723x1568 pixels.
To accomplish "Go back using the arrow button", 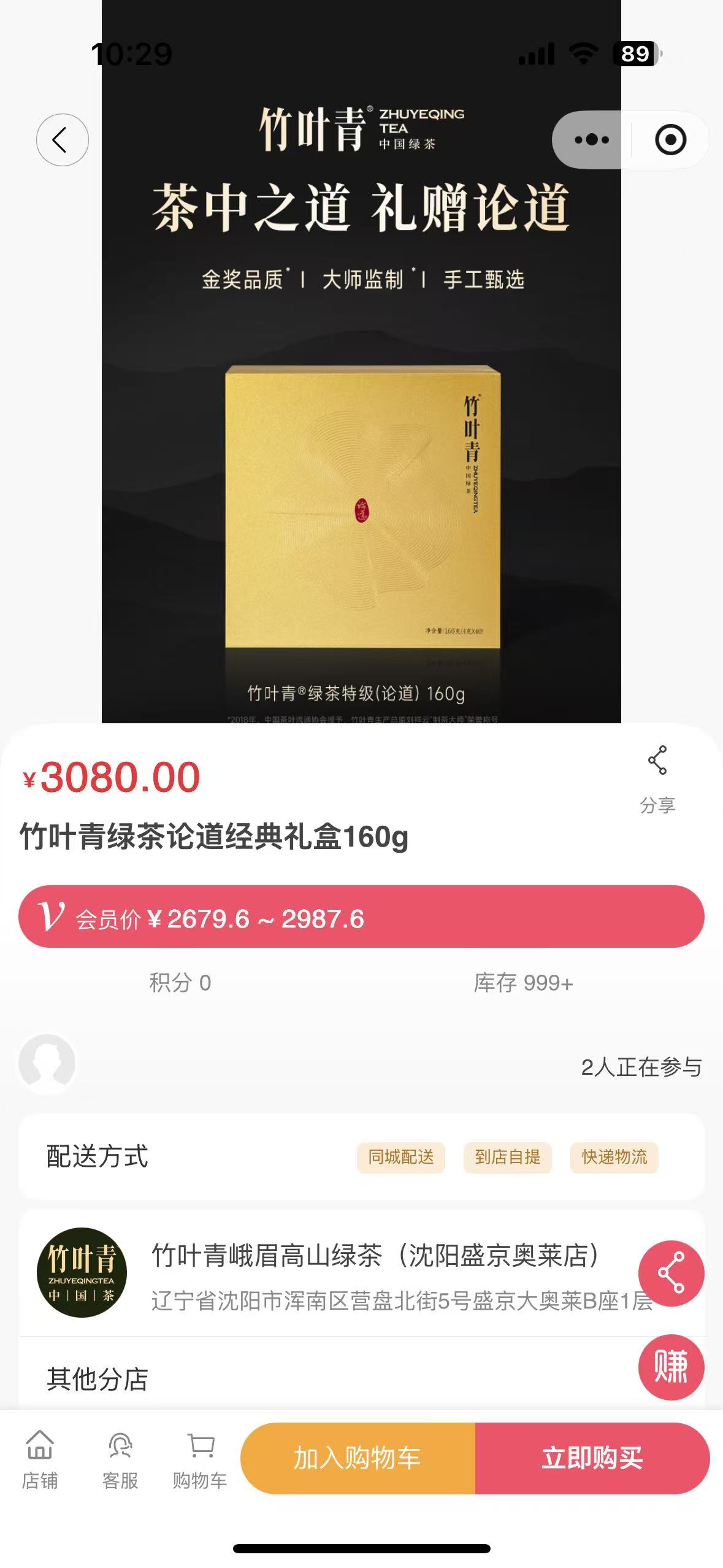I will tap(62, 140).
